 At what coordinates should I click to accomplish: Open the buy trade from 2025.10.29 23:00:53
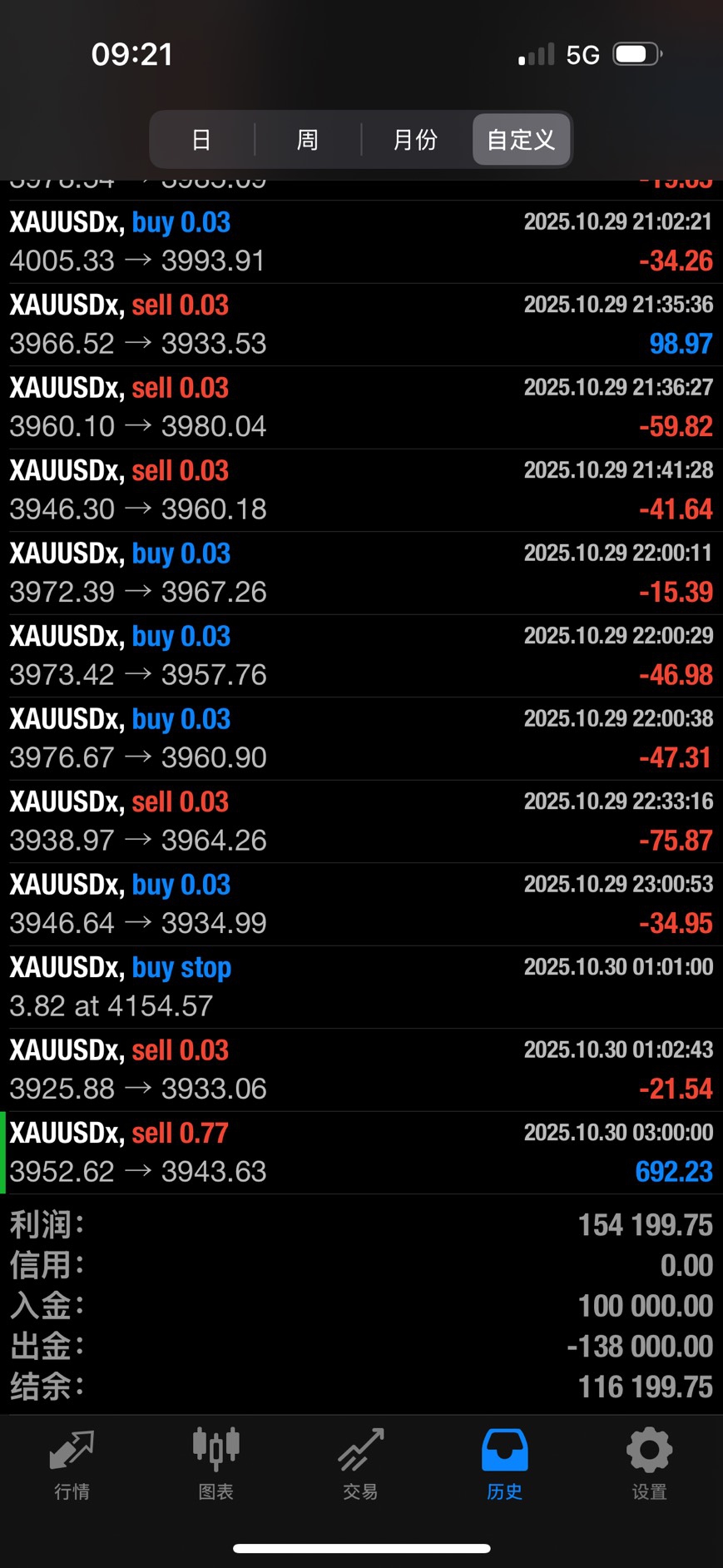point(361,904)
